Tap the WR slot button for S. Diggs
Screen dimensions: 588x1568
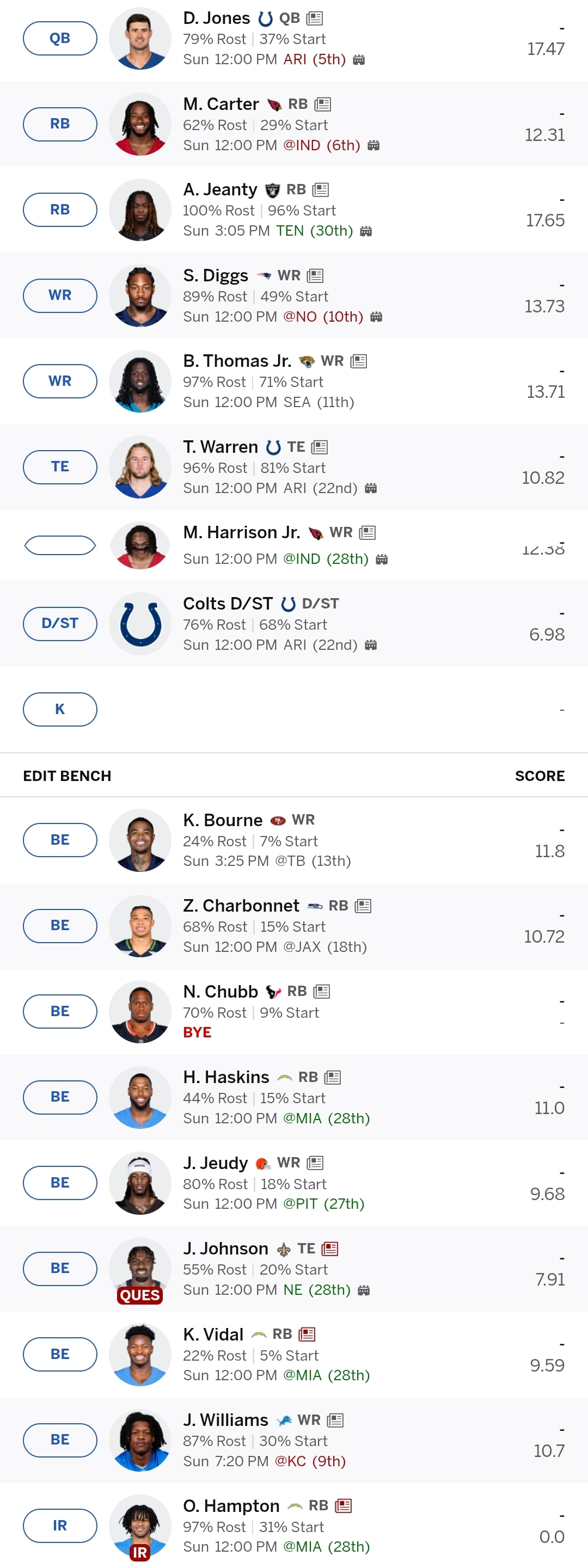pyautogui.click(x=60, y=295)
